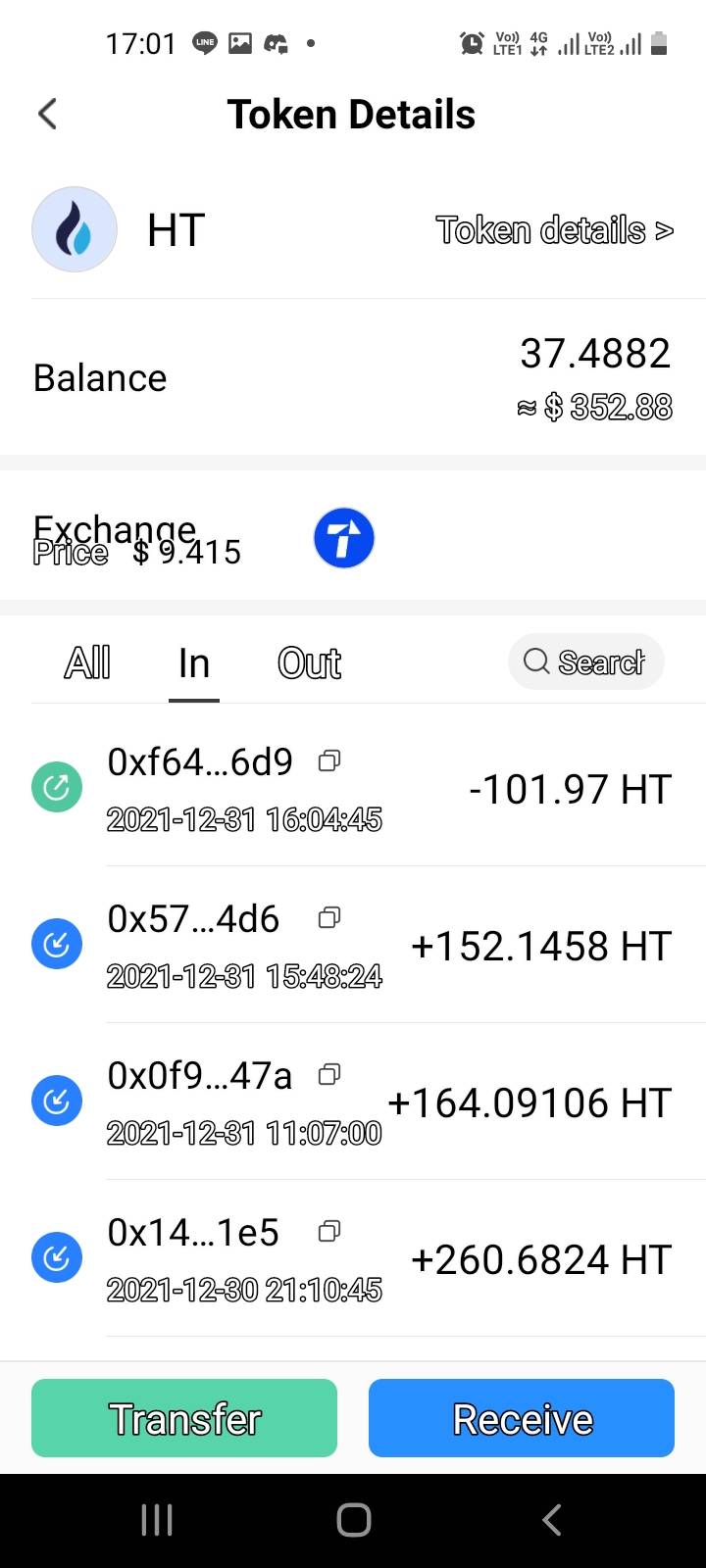
Task: Go back from Token Details
Action: coord(47,114)
